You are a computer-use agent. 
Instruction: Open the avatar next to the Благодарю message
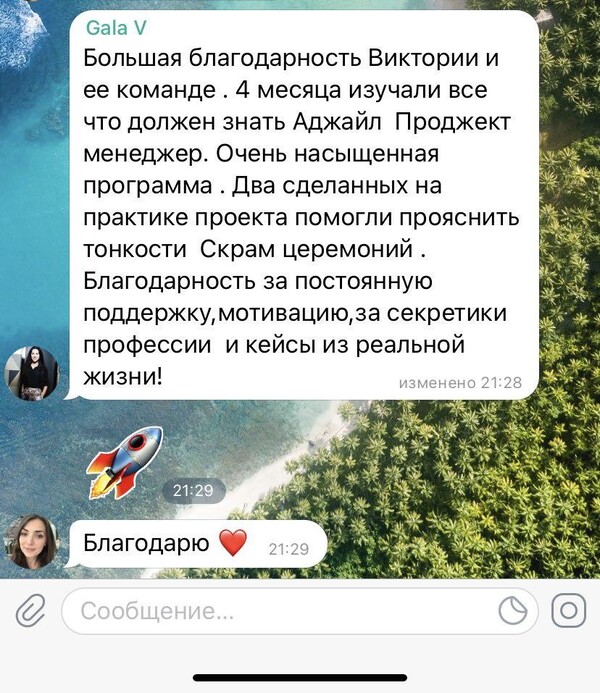tap(32, 541)
